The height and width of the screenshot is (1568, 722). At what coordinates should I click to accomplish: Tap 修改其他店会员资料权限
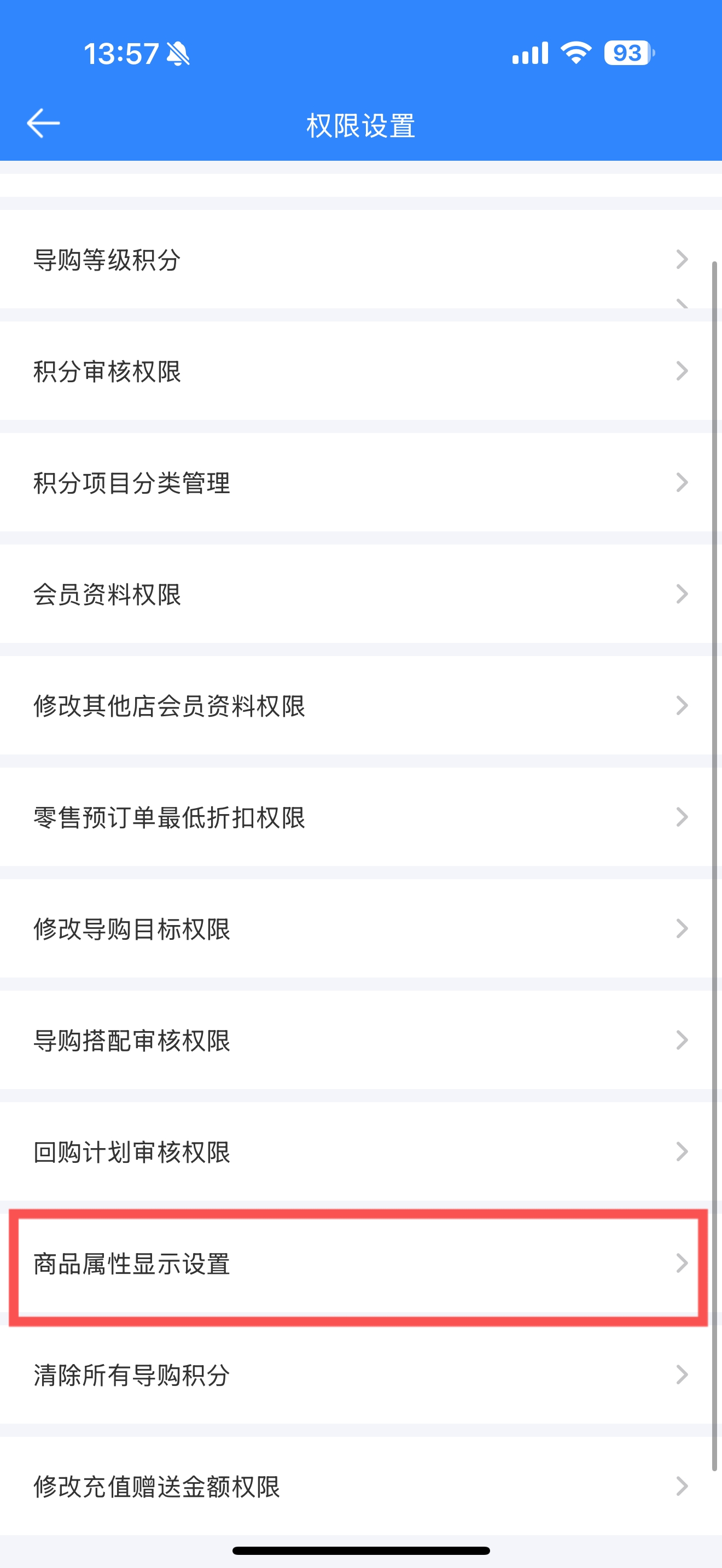tap(361, 705)
